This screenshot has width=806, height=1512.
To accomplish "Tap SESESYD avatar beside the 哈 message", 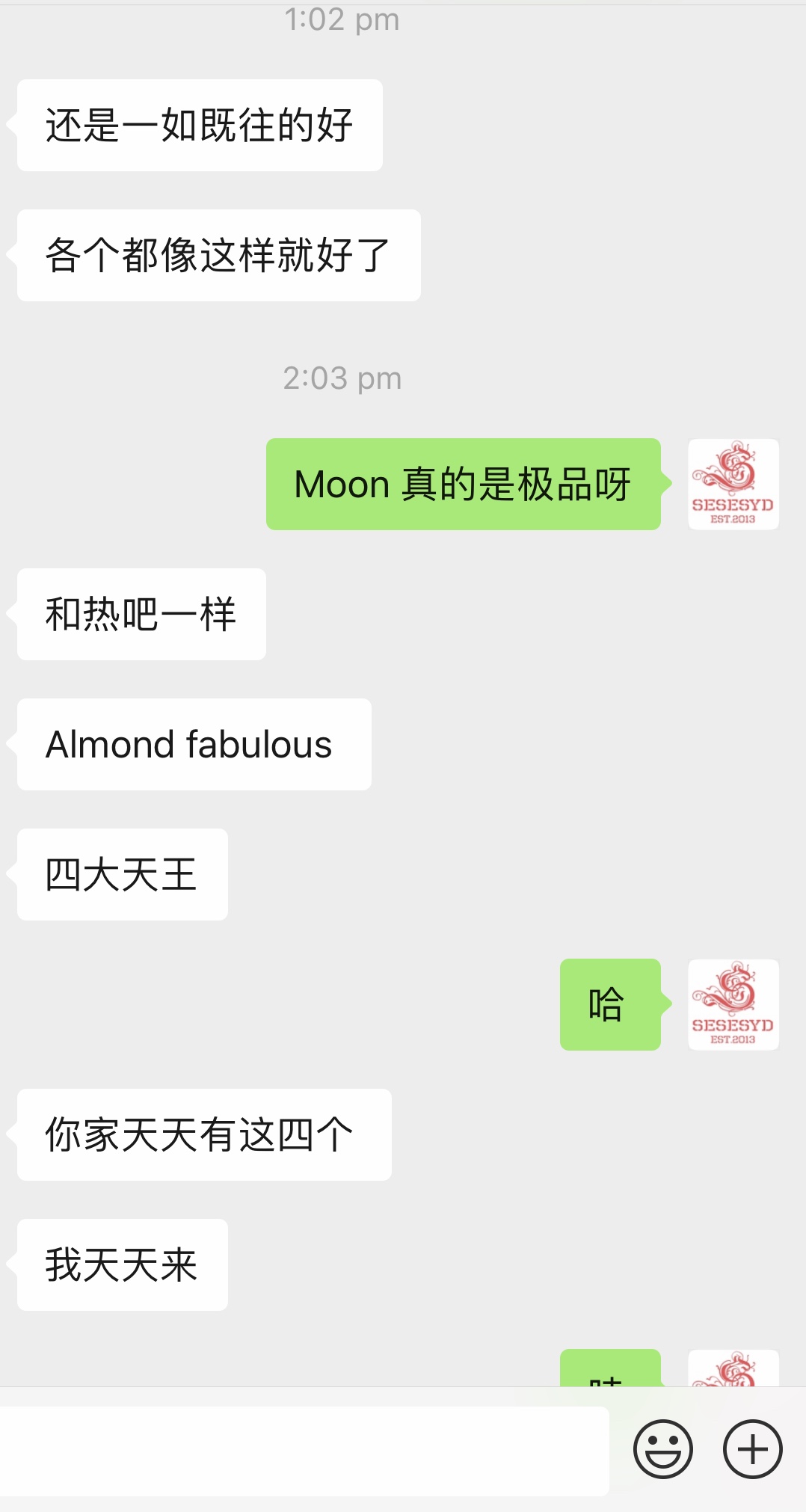I will click(x=733, y=1004).
